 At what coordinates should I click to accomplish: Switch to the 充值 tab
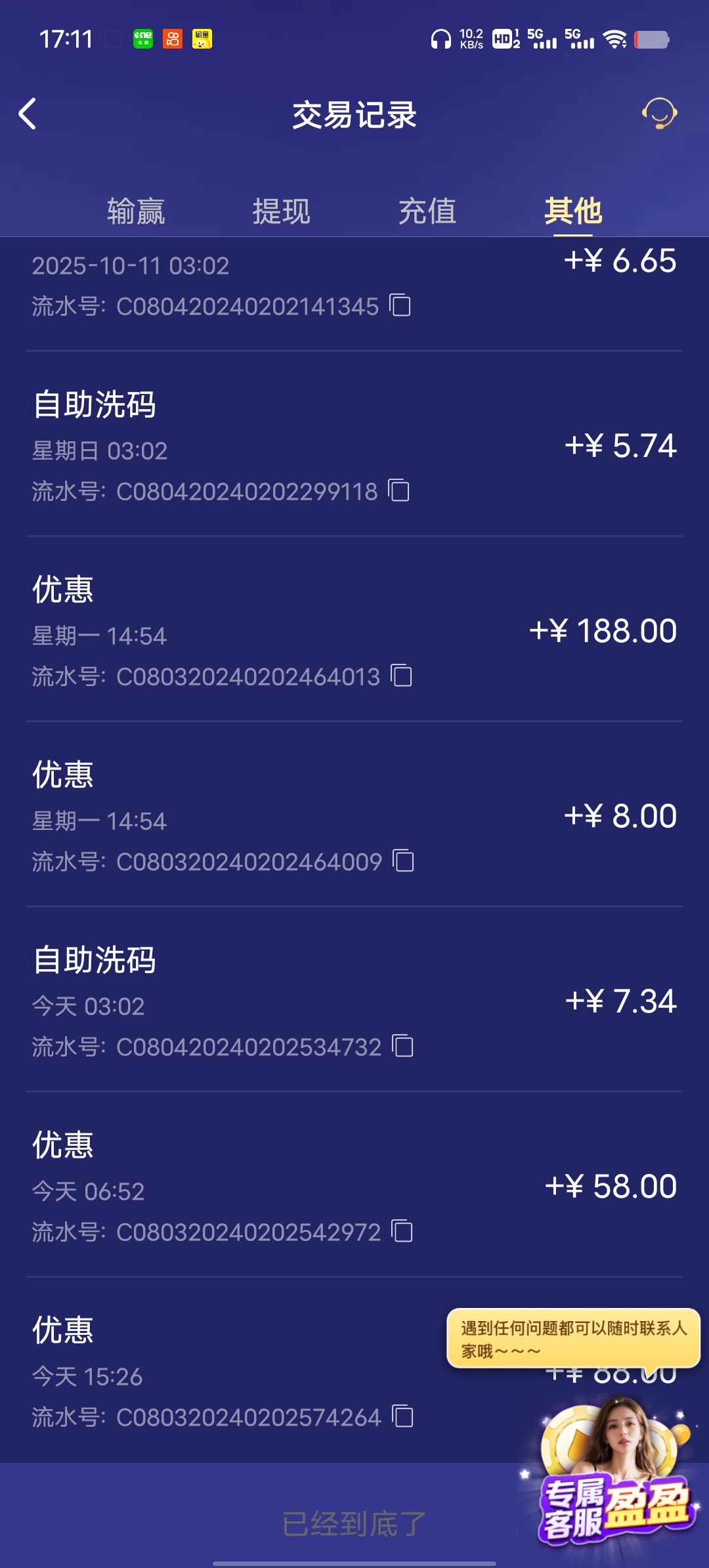click(x=427, y=211)
